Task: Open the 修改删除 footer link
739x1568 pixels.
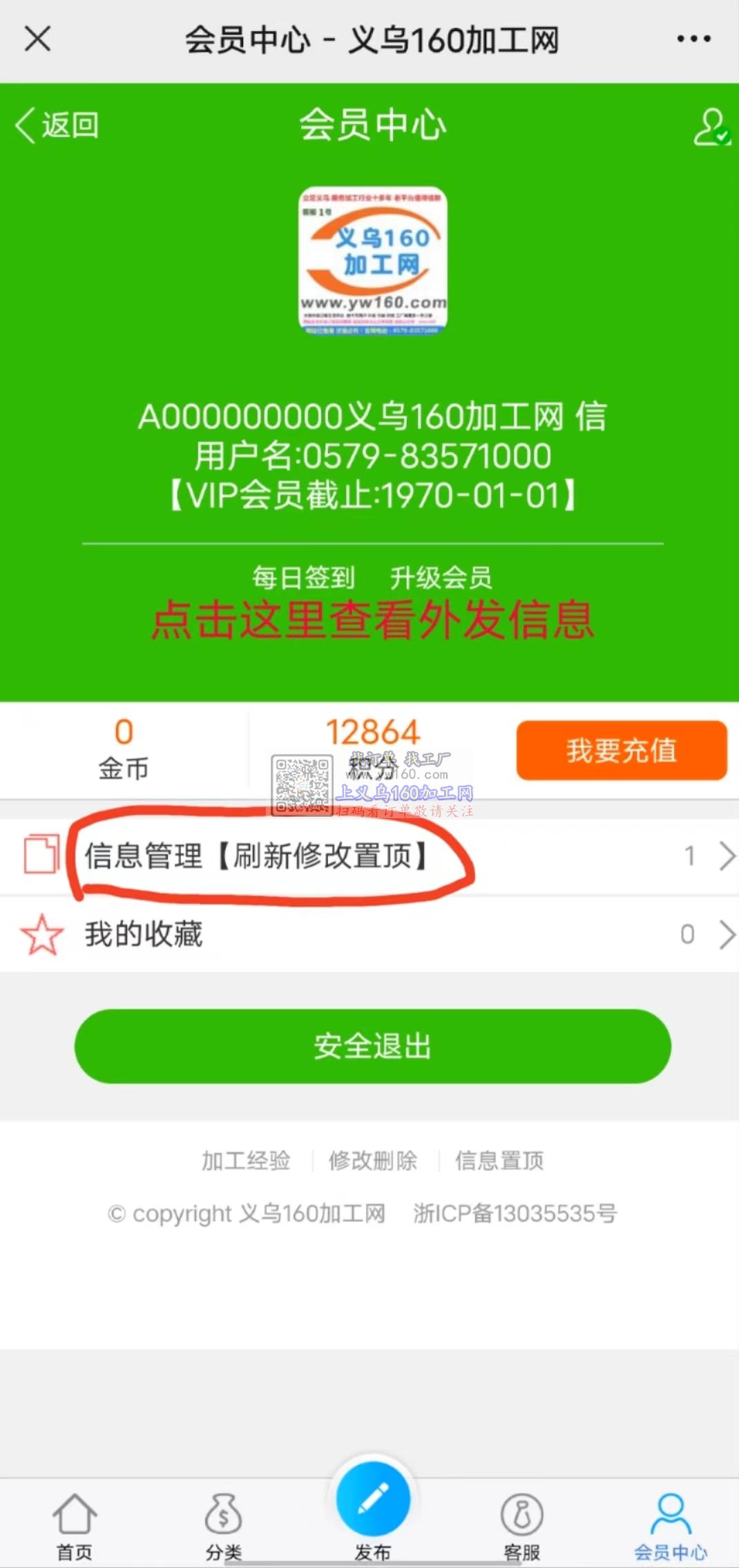Action: click(x=373, y=1160)
